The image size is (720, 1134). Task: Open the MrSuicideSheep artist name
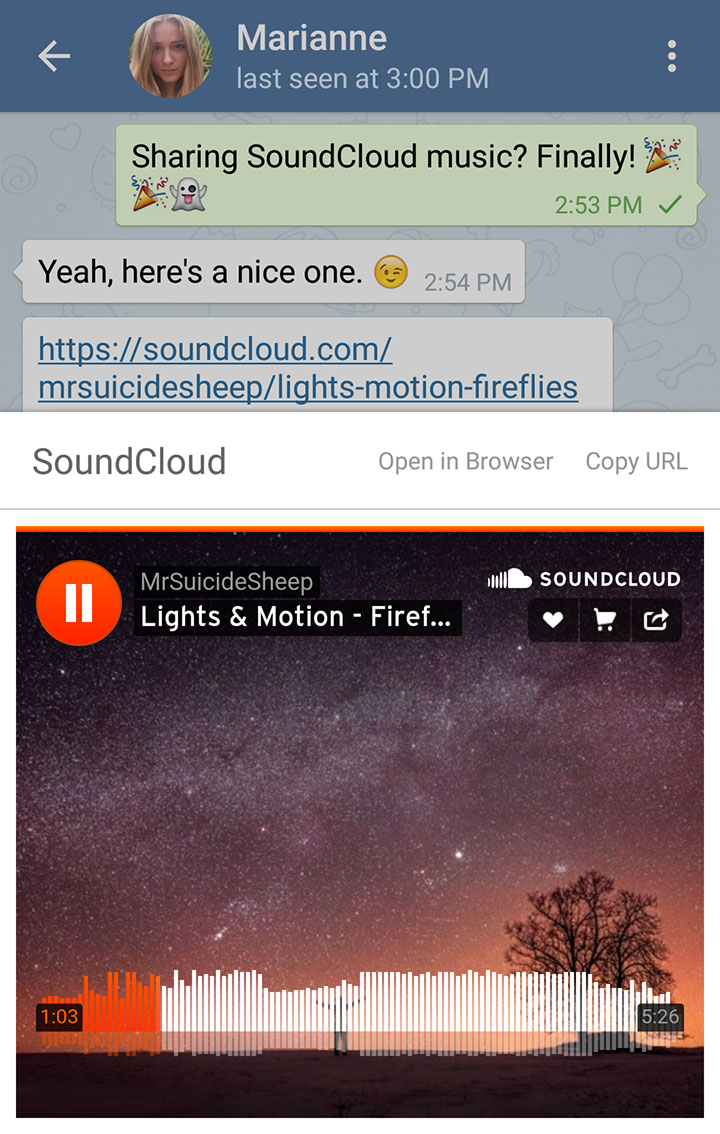(227, 582)
